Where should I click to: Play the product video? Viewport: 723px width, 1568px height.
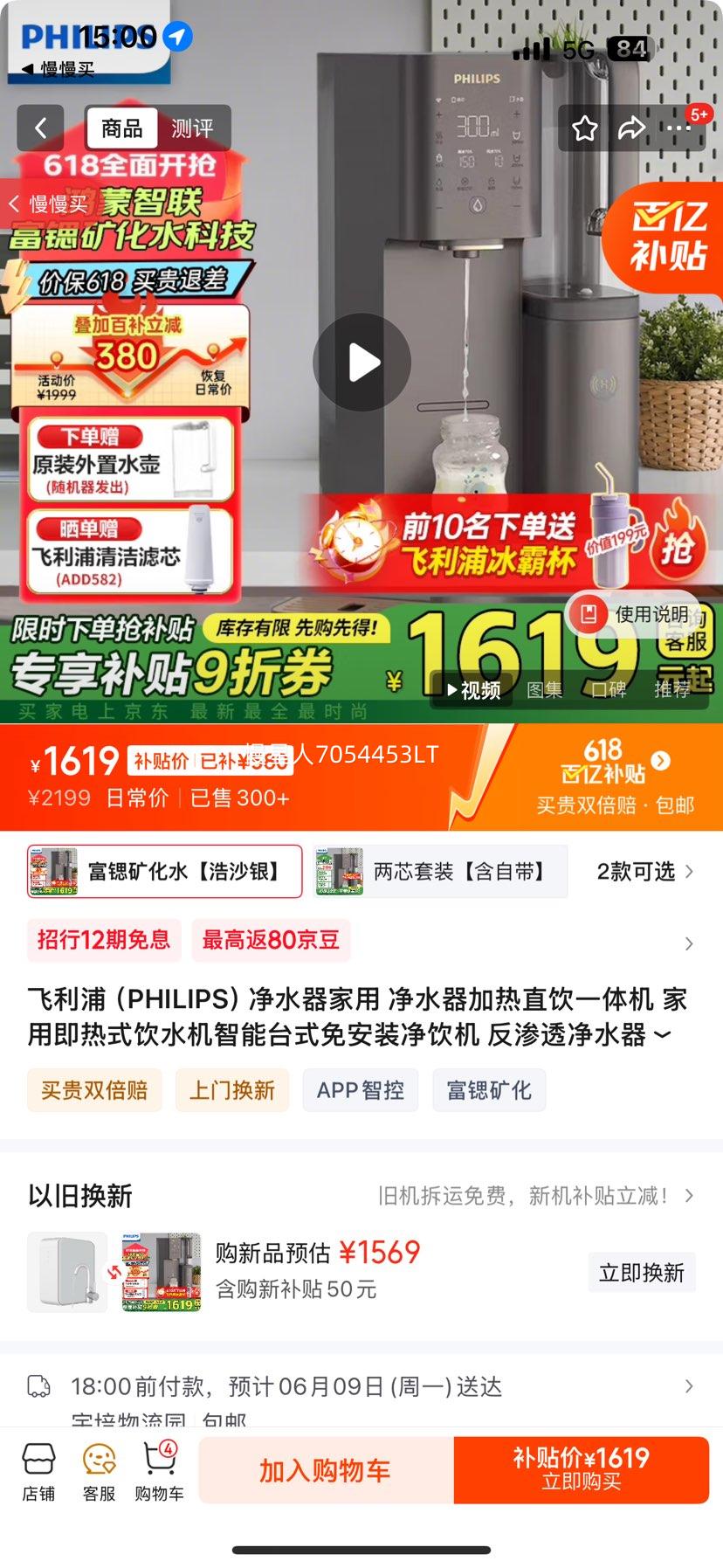tap(361, 363)
